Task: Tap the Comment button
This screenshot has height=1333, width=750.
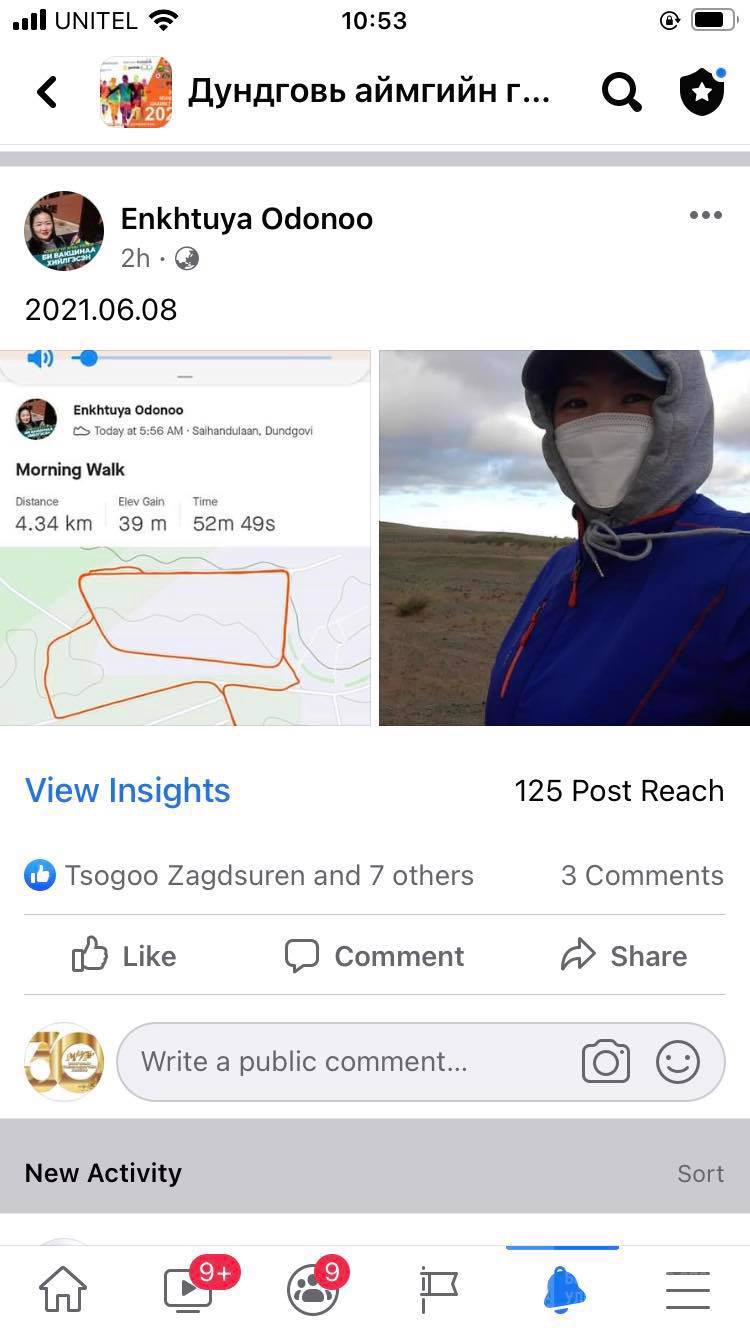Action: [374, 956]
